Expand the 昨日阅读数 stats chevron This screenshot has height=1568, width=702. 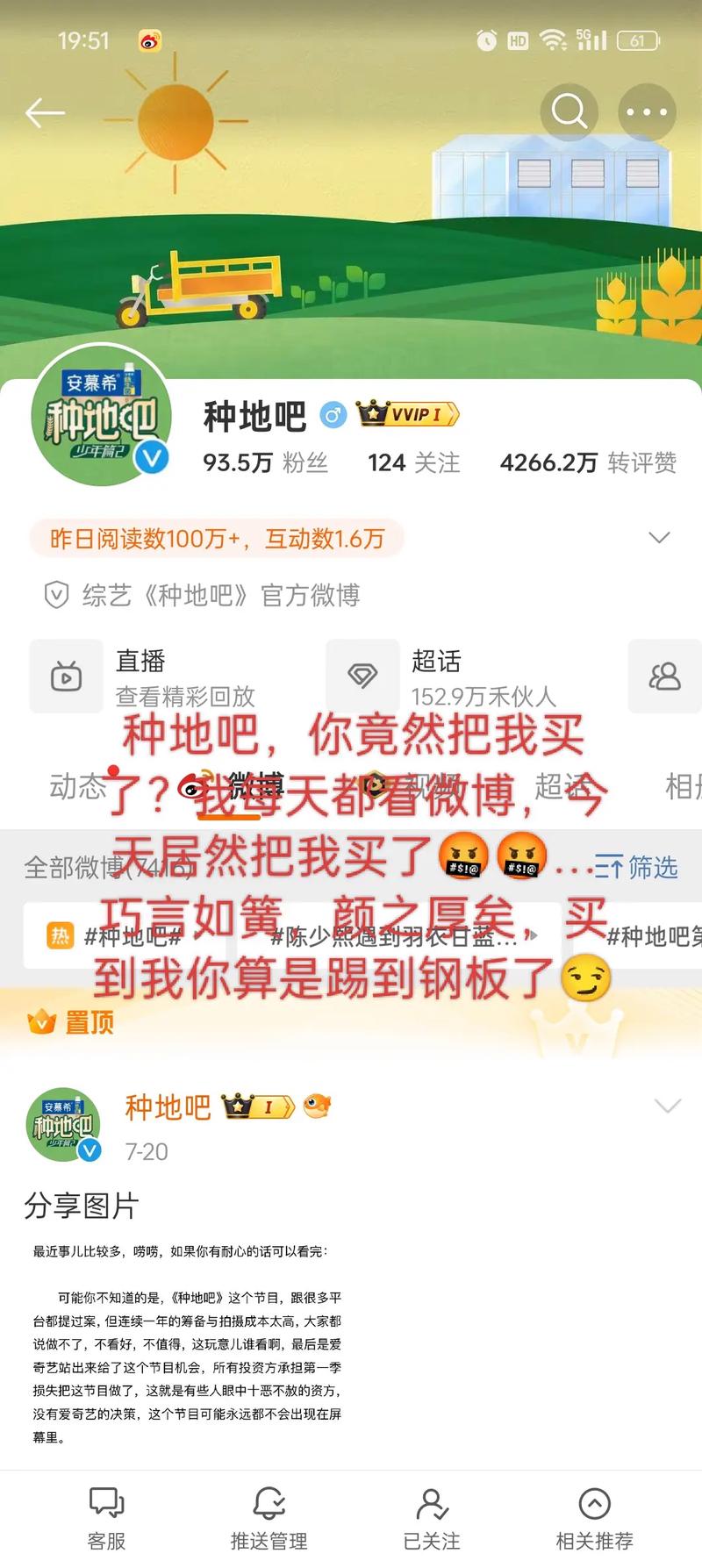[x=659, y=537]
